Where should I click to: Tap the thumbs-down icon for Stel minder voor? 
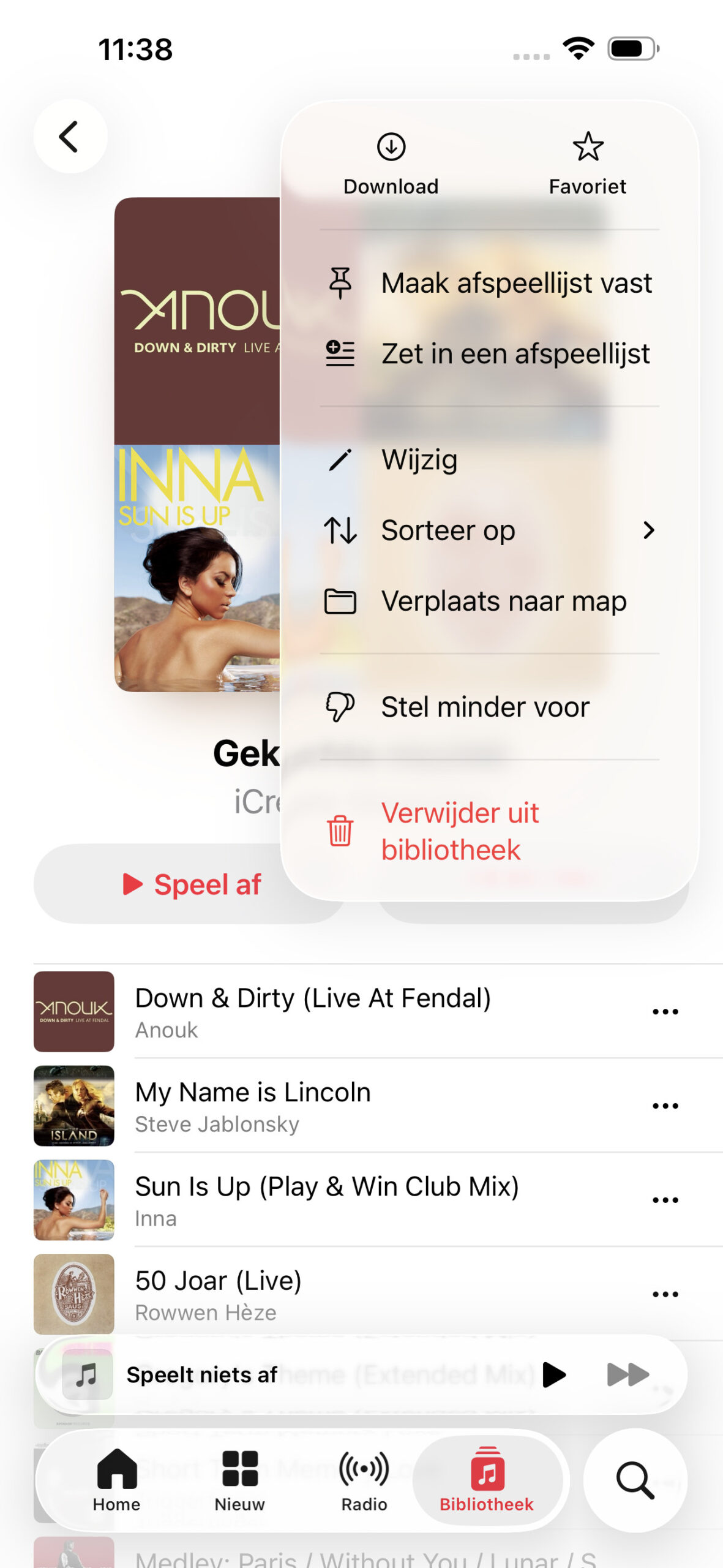[x=341, y=707]
